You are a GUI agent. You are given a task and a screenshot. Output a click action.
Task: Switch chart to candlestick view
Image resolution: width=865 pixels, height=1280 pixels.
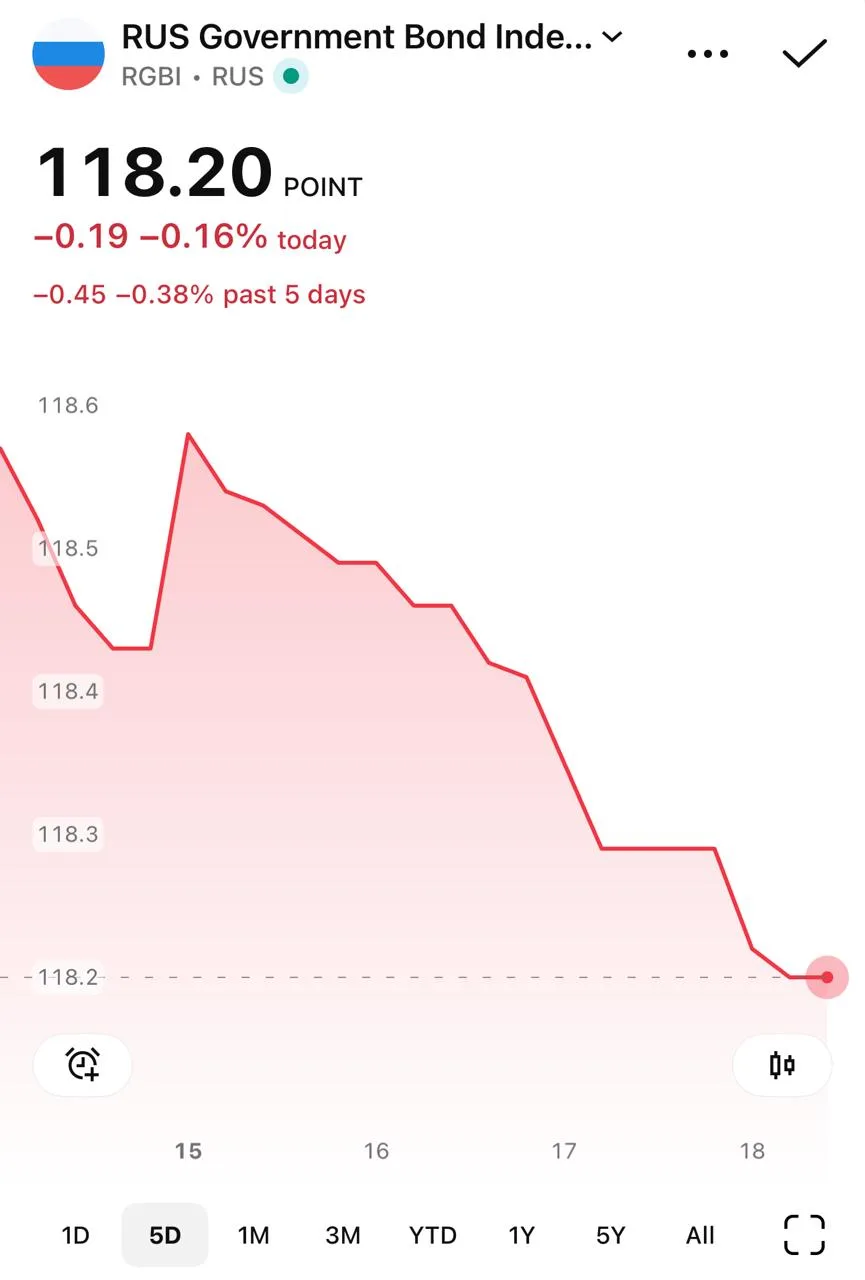pyautogui.click(x=782, y=1065)
